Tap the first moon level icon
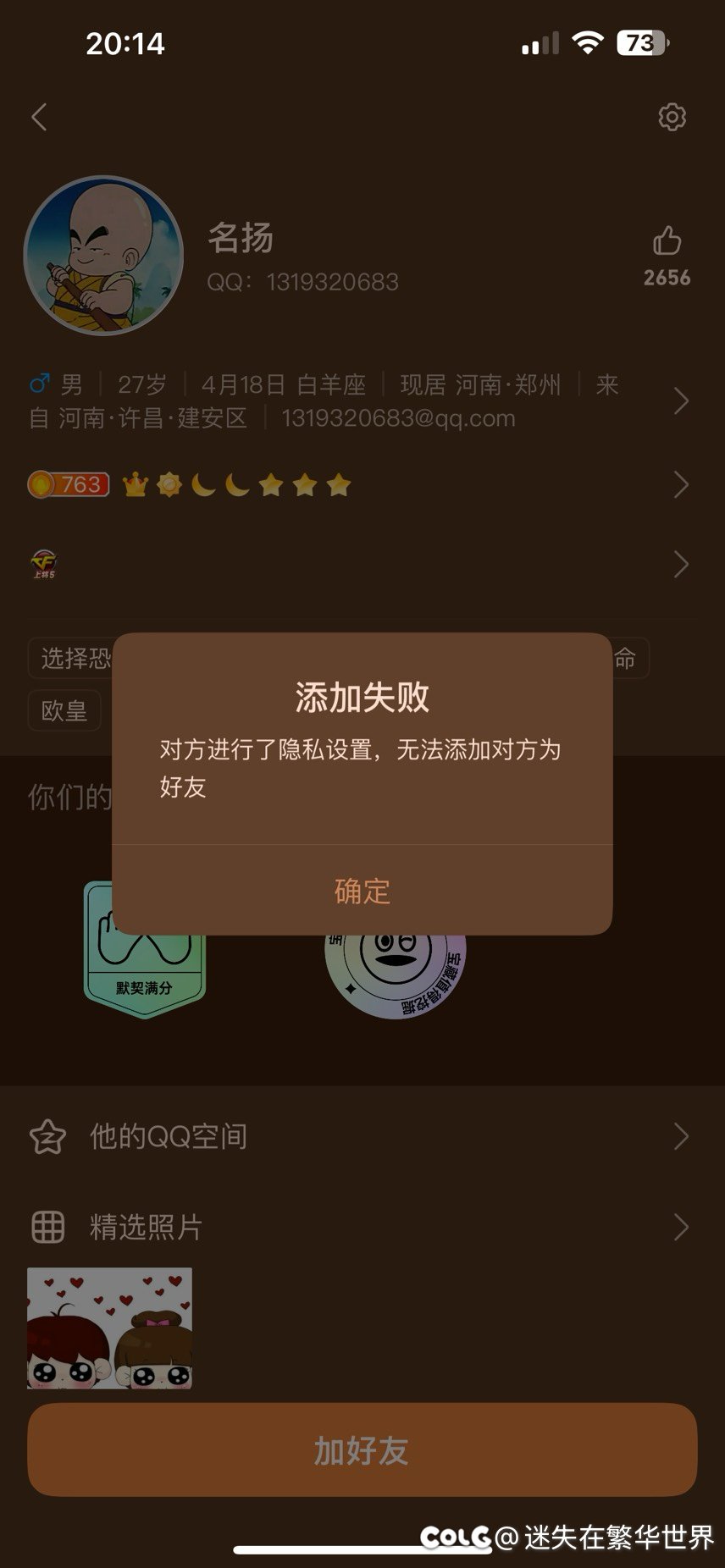Viewport: 725px width, 1568px height. click(202, 483)
